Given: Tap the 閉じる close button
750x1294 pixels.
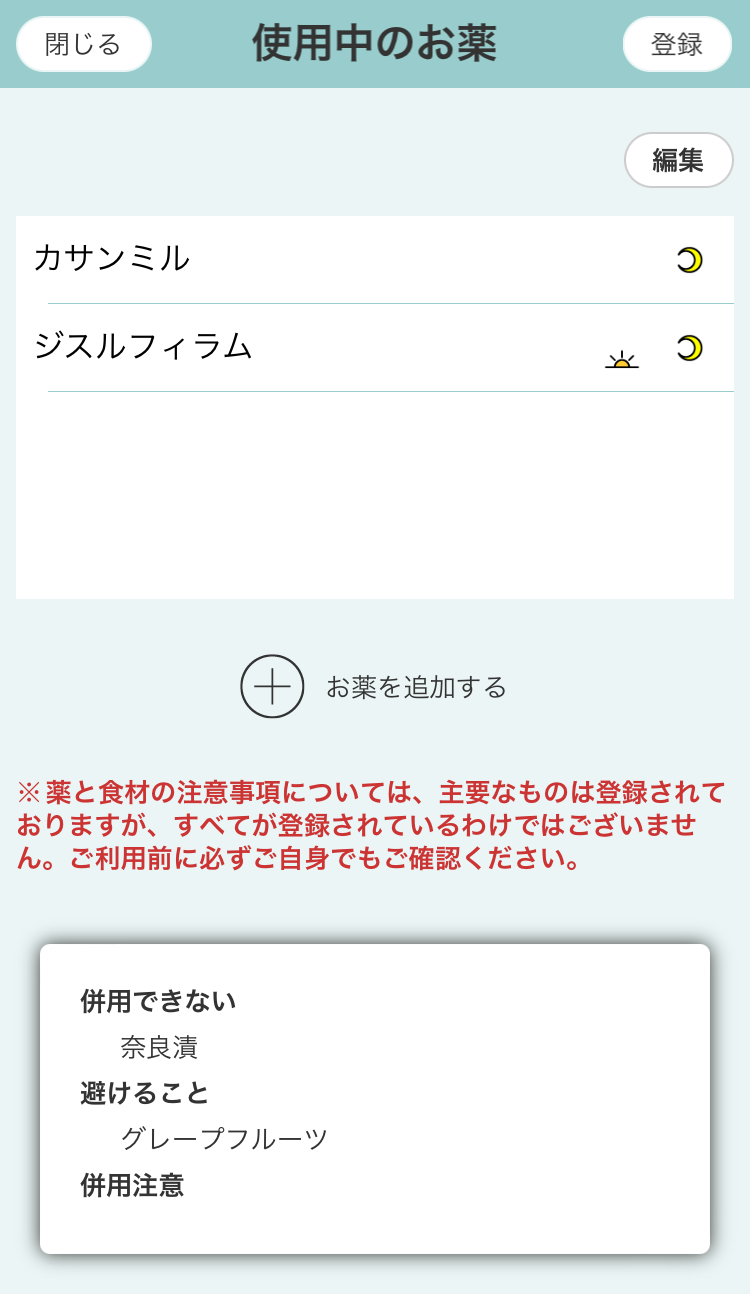Looking at the screenshot, I should pyautogui.click(x=84, y=44).
